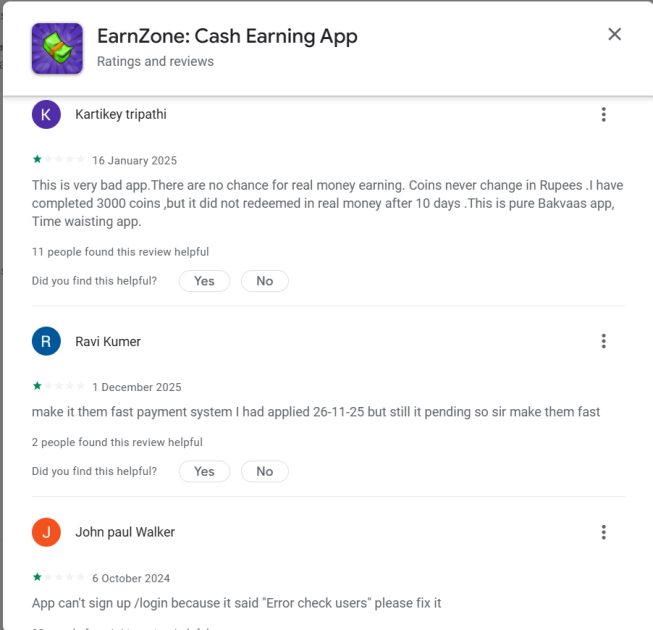
Task: Tap No on Ravi Kumer's review
Action: (x=264, y=471)
